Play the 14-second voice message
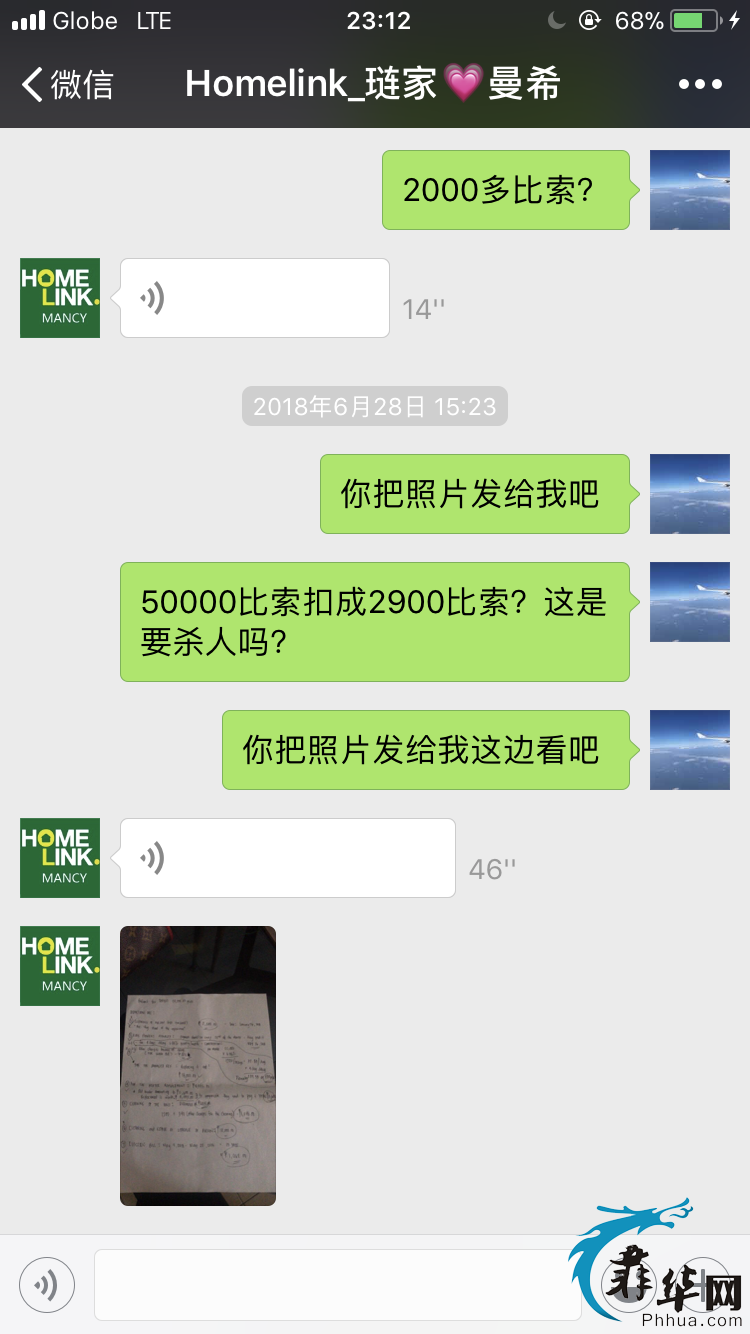Viewport: 750px width, 1334px height. (254, 298)
